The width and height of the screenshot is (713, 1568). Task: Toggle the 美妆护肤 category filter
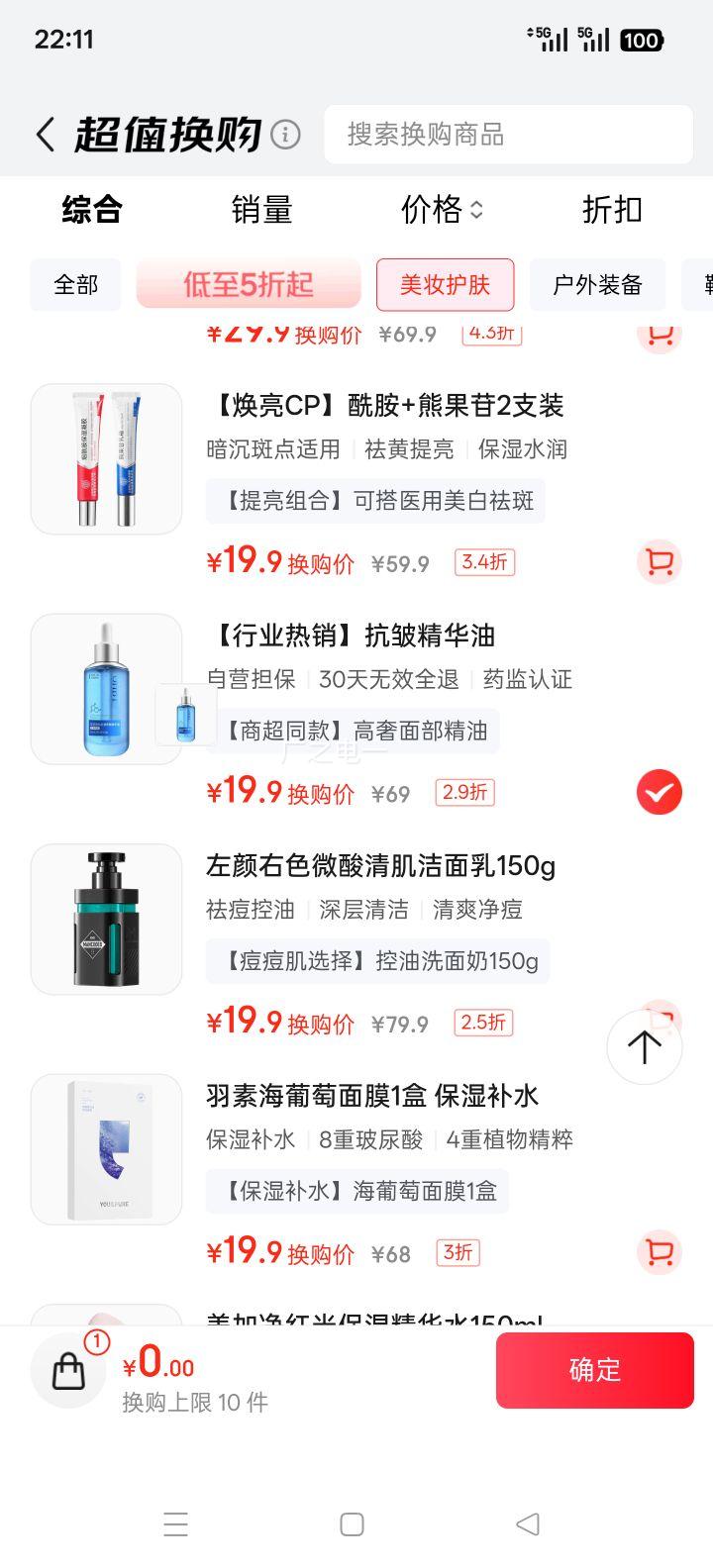point(445,285)
